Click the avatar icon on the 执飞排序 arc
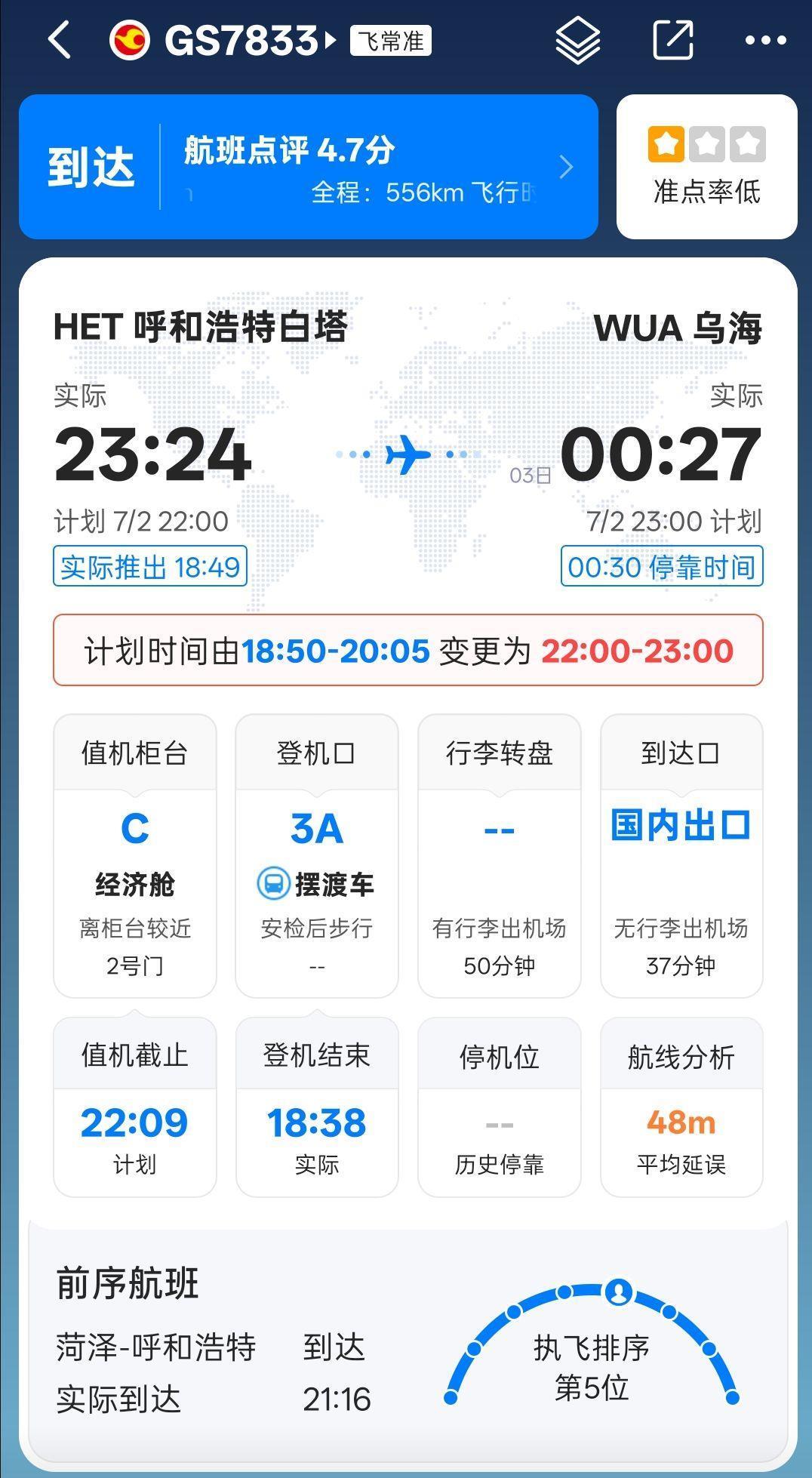Image resolution: width=812 pixels, height=1478 pixels. click(x=620, y=1292)
